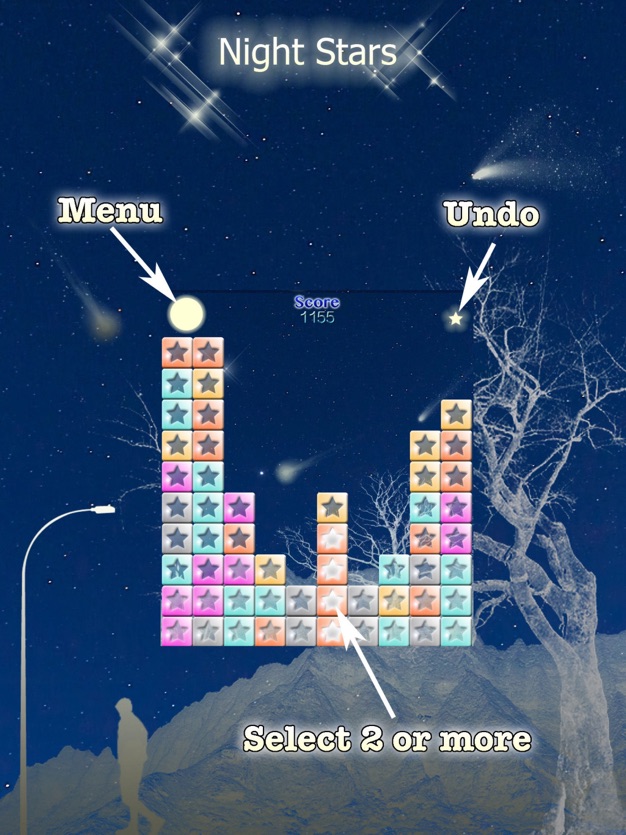This screenshot has width=626, height=835.
Task: Open the menu via the moon button
Action: point(186,315)
